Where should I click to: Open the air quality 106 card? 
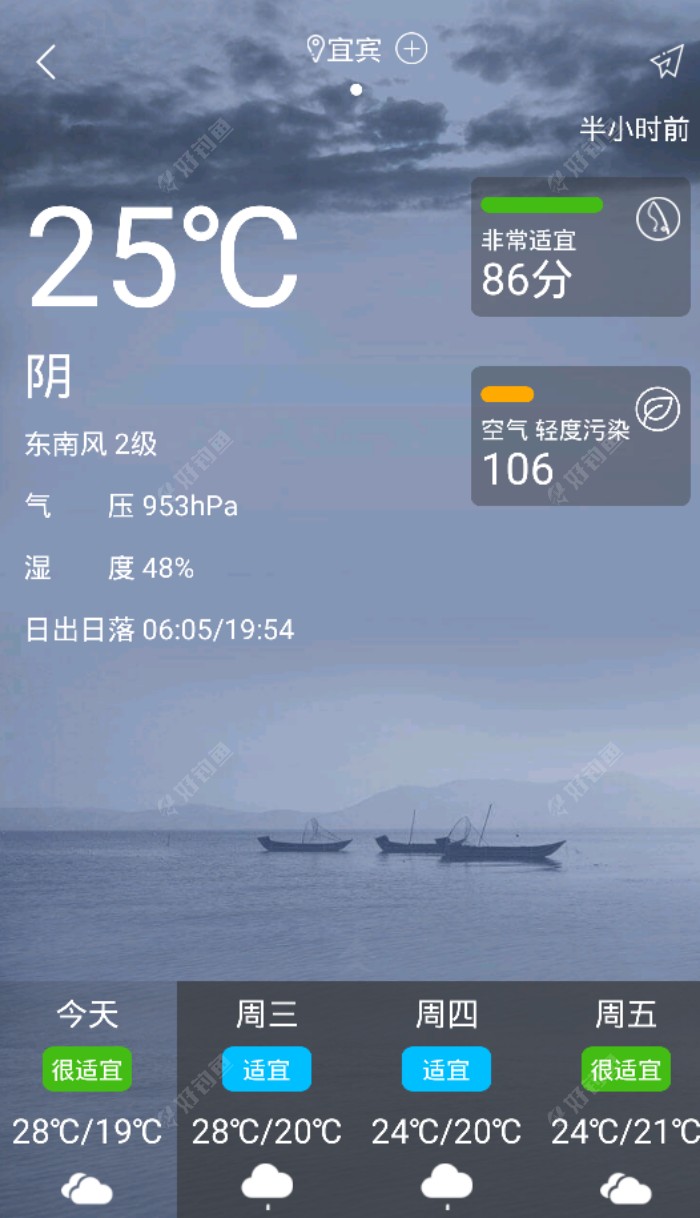point(580,436)
